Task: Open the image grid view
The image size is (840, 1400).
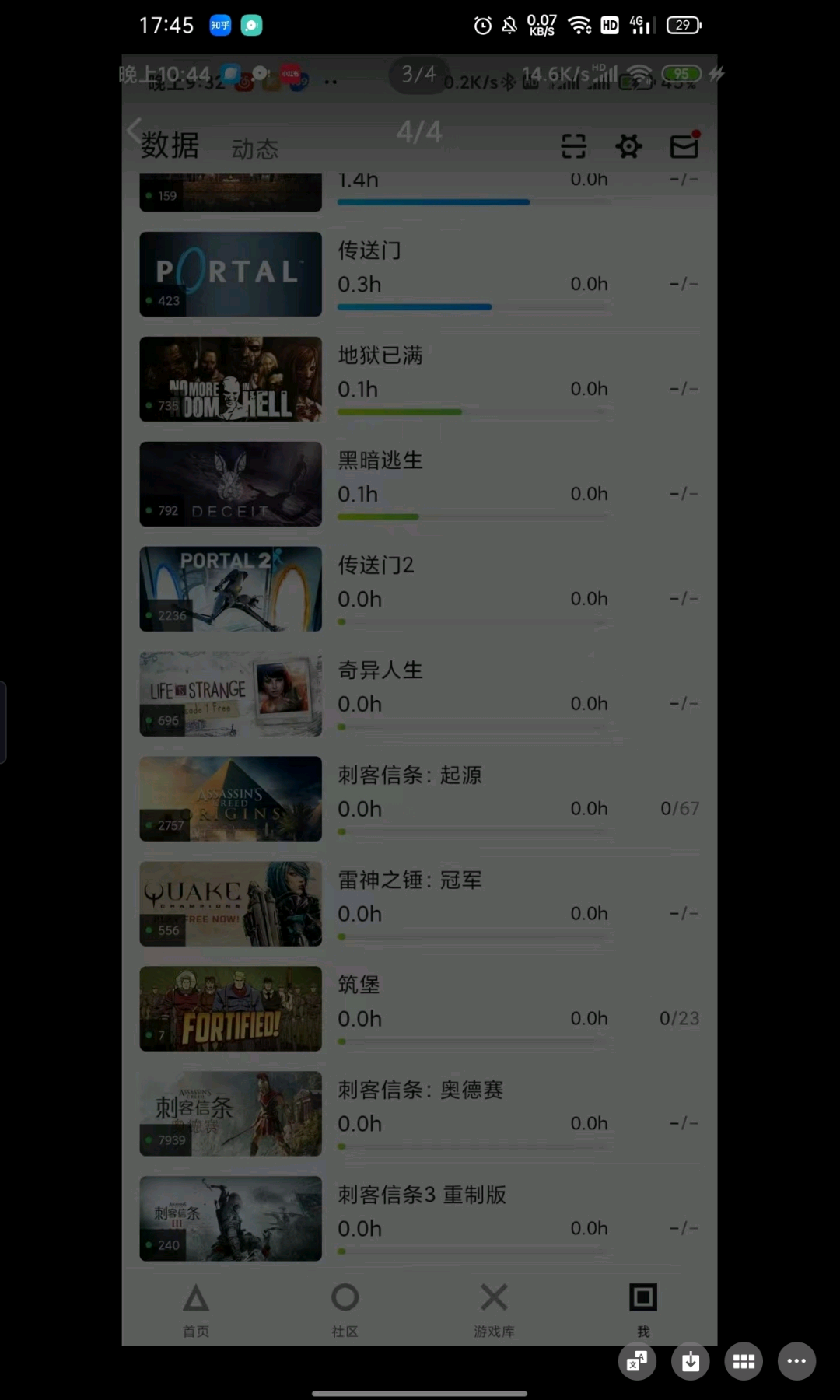Action: coord(744,1361)
